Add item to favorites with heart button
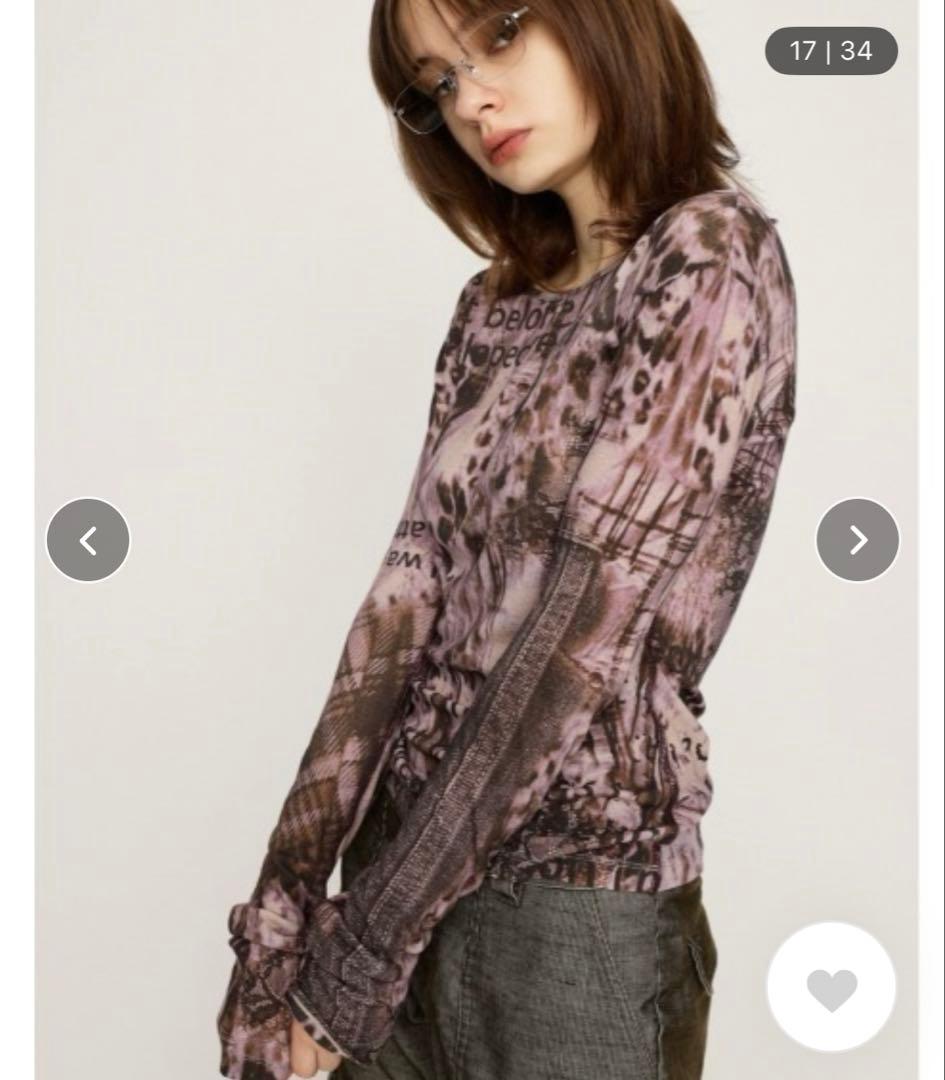Screen dimensions: 945x1080 coord(831,988)
